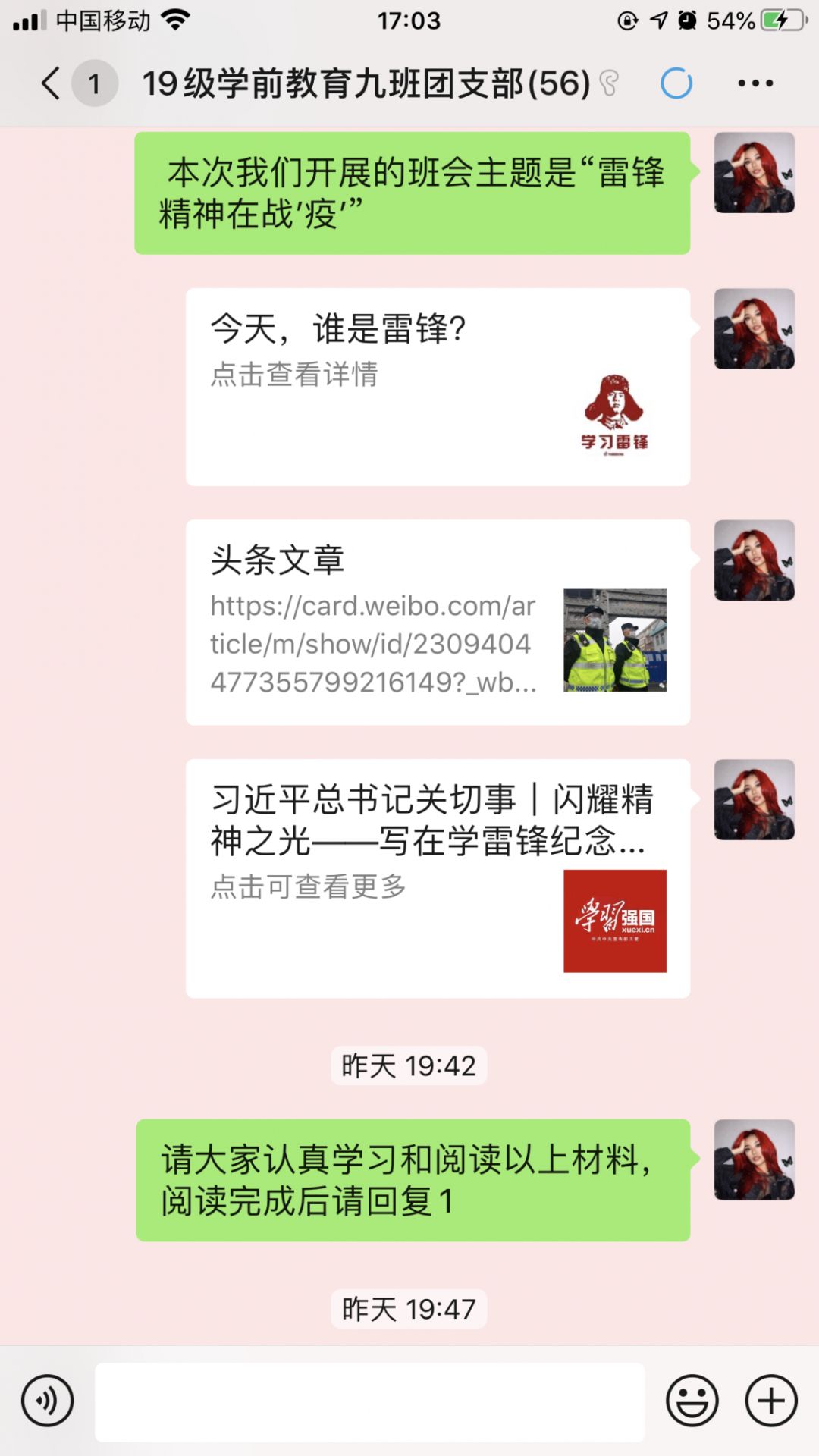Viewport: 819px width, 1456px height.
Task: Open the emoji sticker panel
Action: (x=692, y=1401)
